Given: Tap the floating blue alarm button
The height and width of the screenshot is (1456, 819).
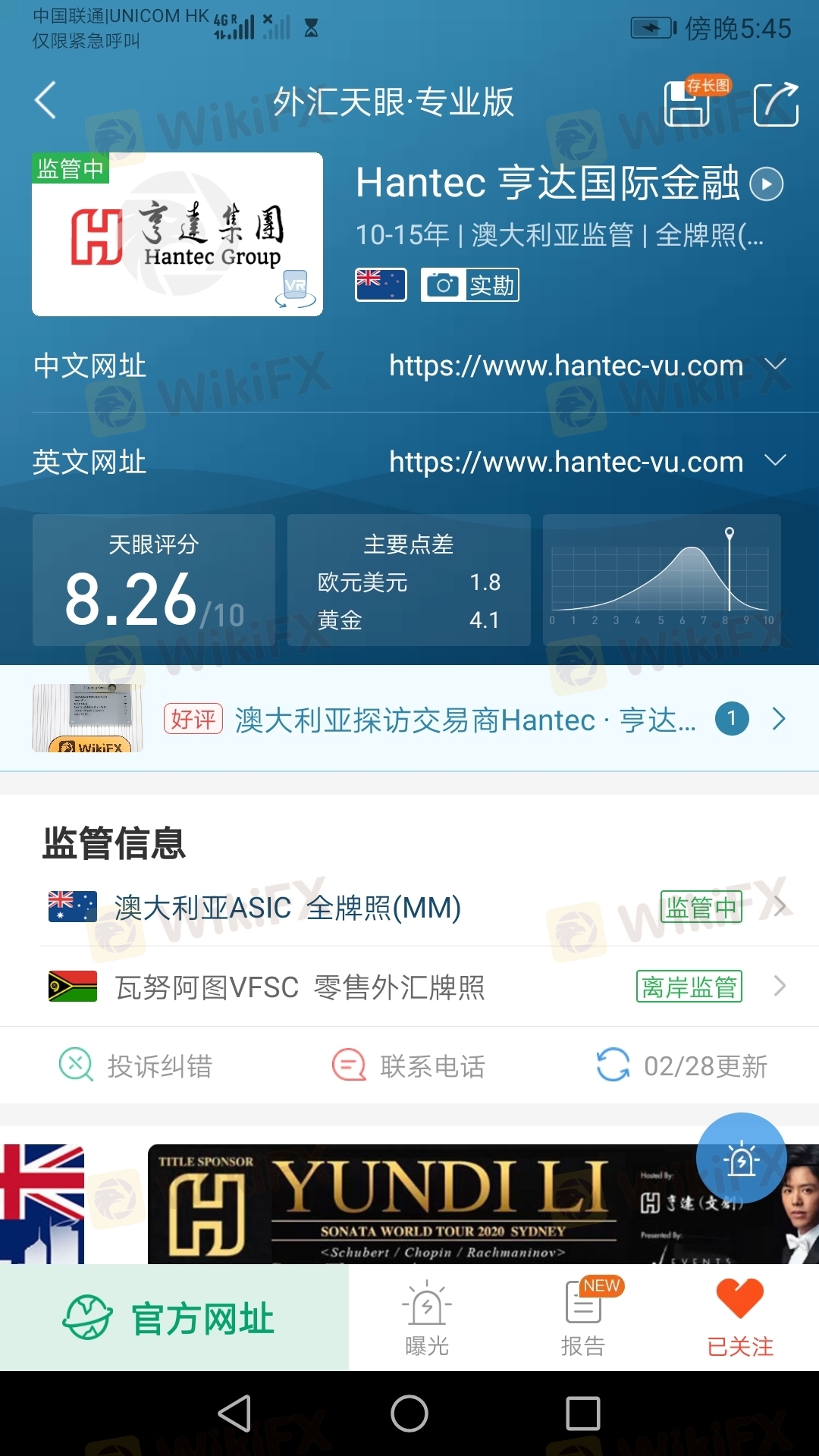Looking at the screenshot, I should pyautogui.click(x=741, y=1158).
